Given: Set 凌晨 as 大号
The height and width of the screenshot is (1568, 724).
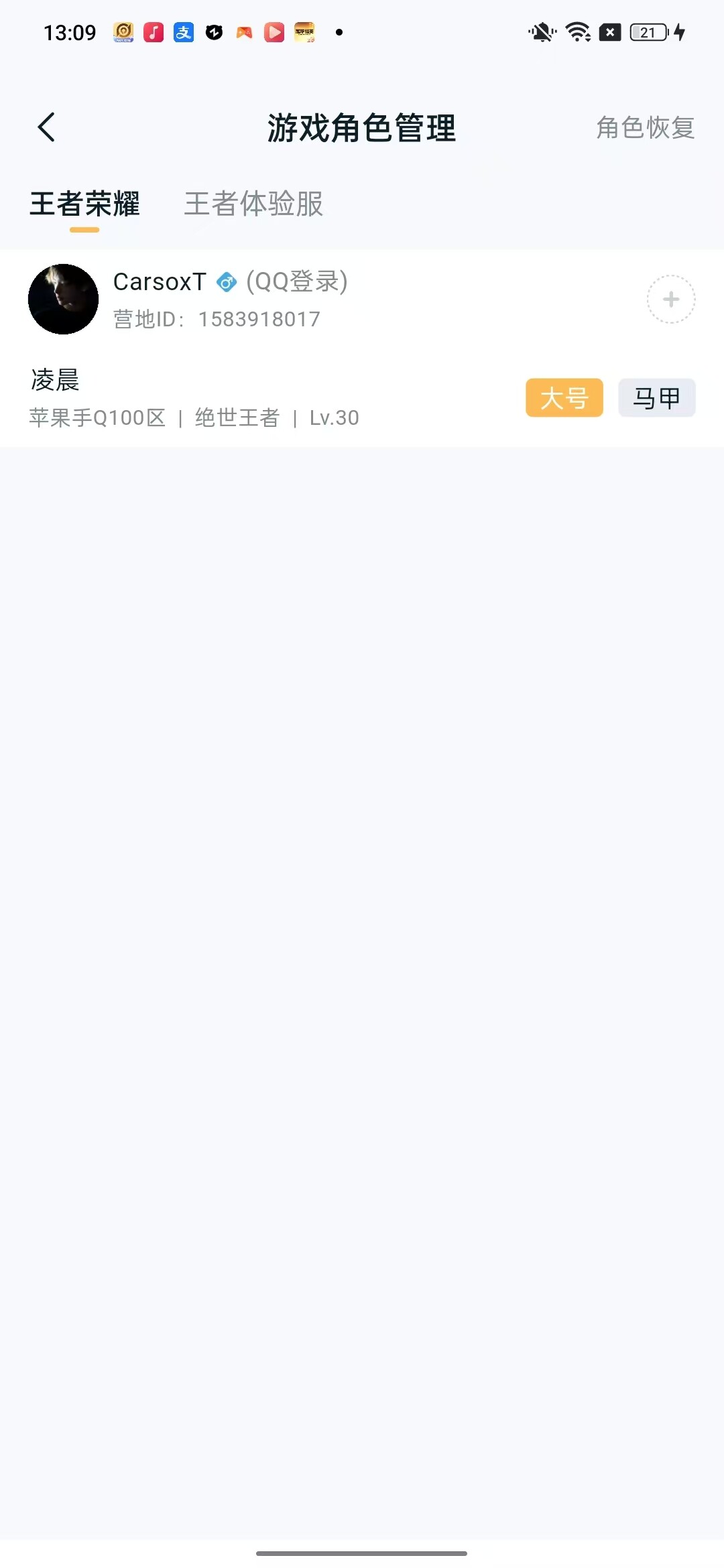Looking at the screenshot, I should click(x=564, y=398).
